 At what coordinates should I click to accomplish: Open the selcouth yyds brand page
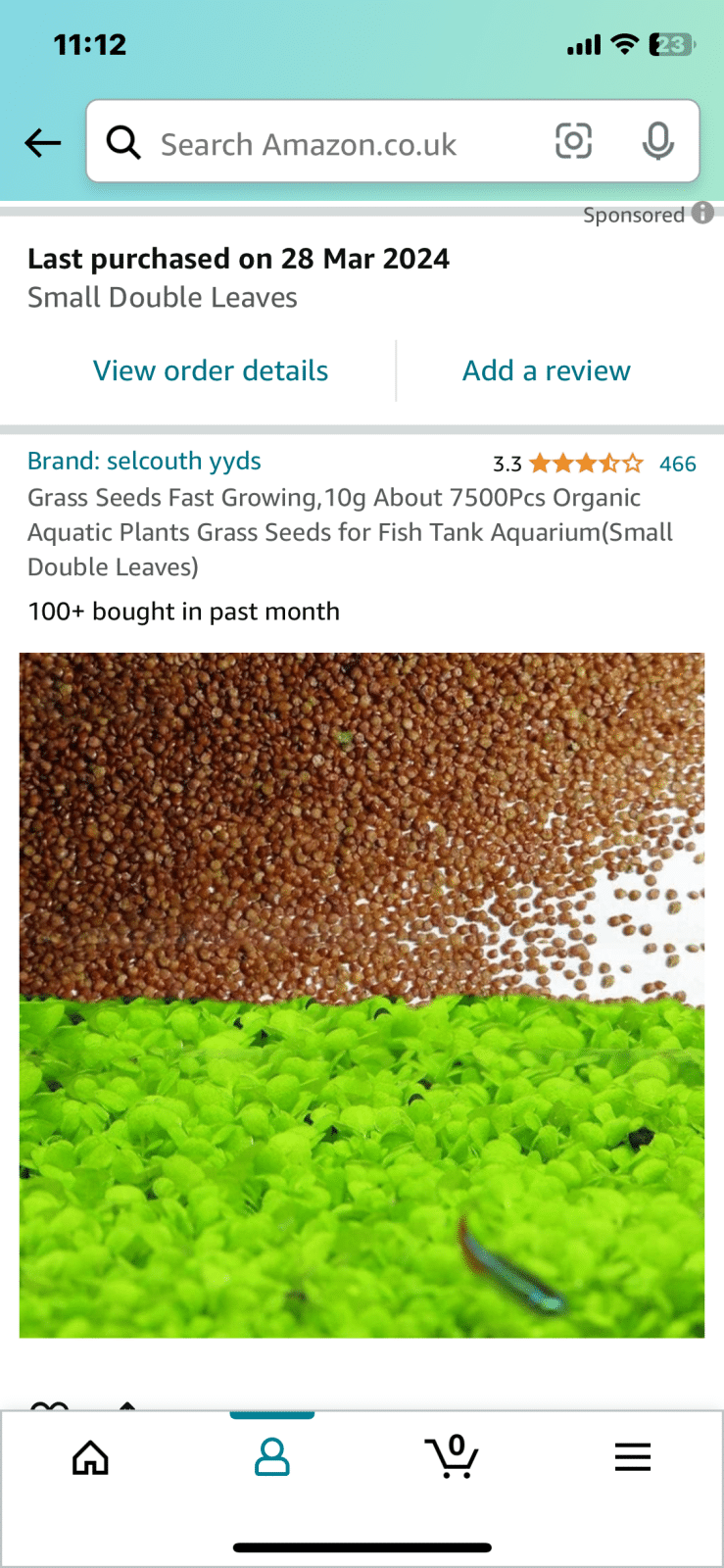(x=144, y=461)
